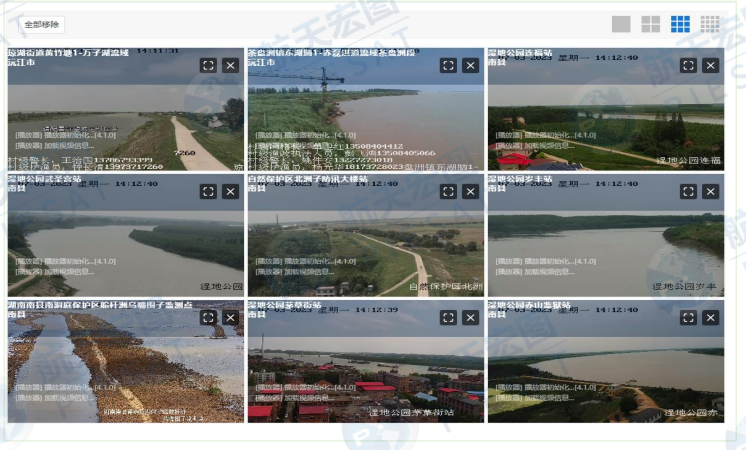Screen dimensions: 746x450
Task: Close the 自然保护区北洲子防汛大楼站 feed
Action: click(470, 191)
